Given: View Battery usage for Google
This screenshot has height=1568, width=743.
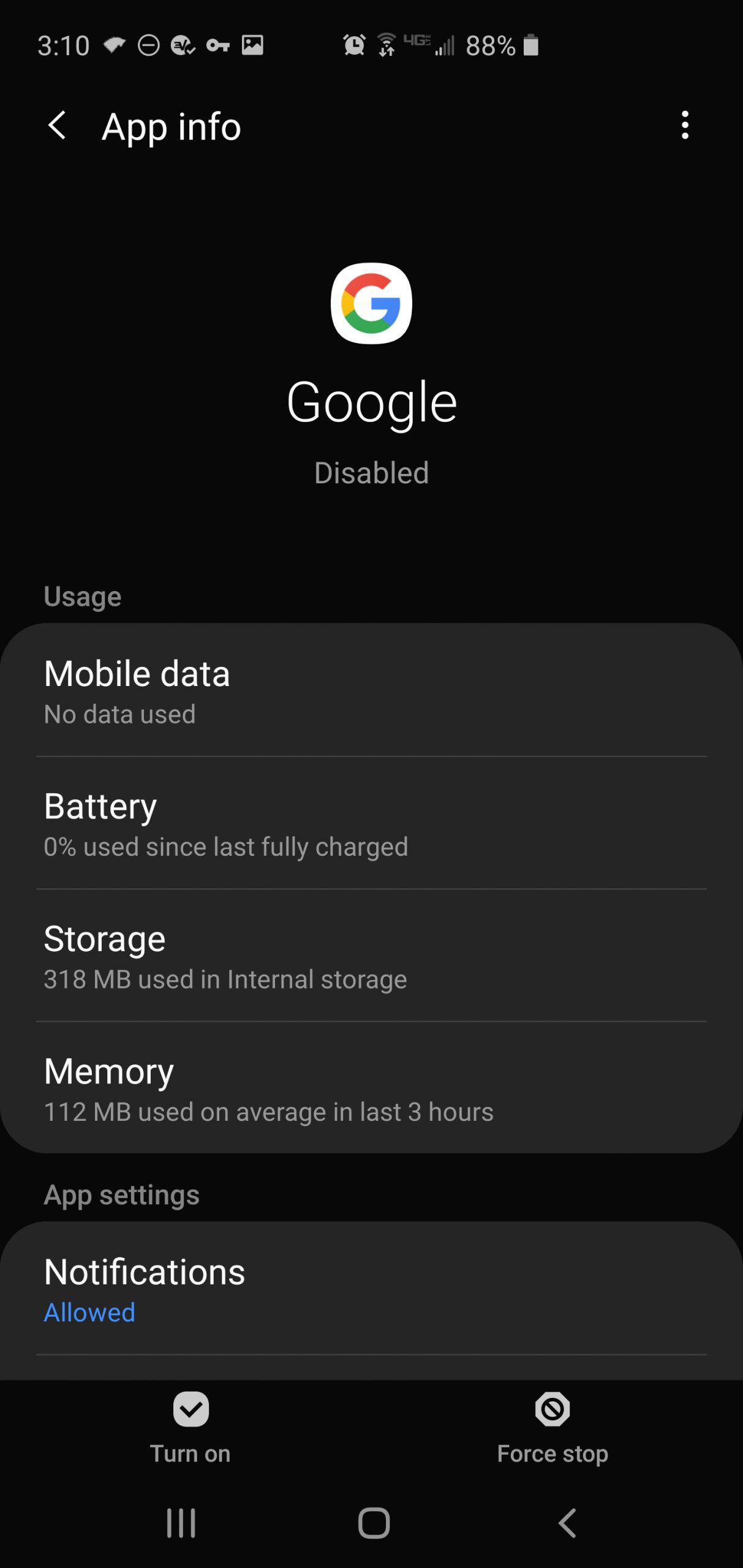Looking at the screenshot, I should click(x=371, y=823).
